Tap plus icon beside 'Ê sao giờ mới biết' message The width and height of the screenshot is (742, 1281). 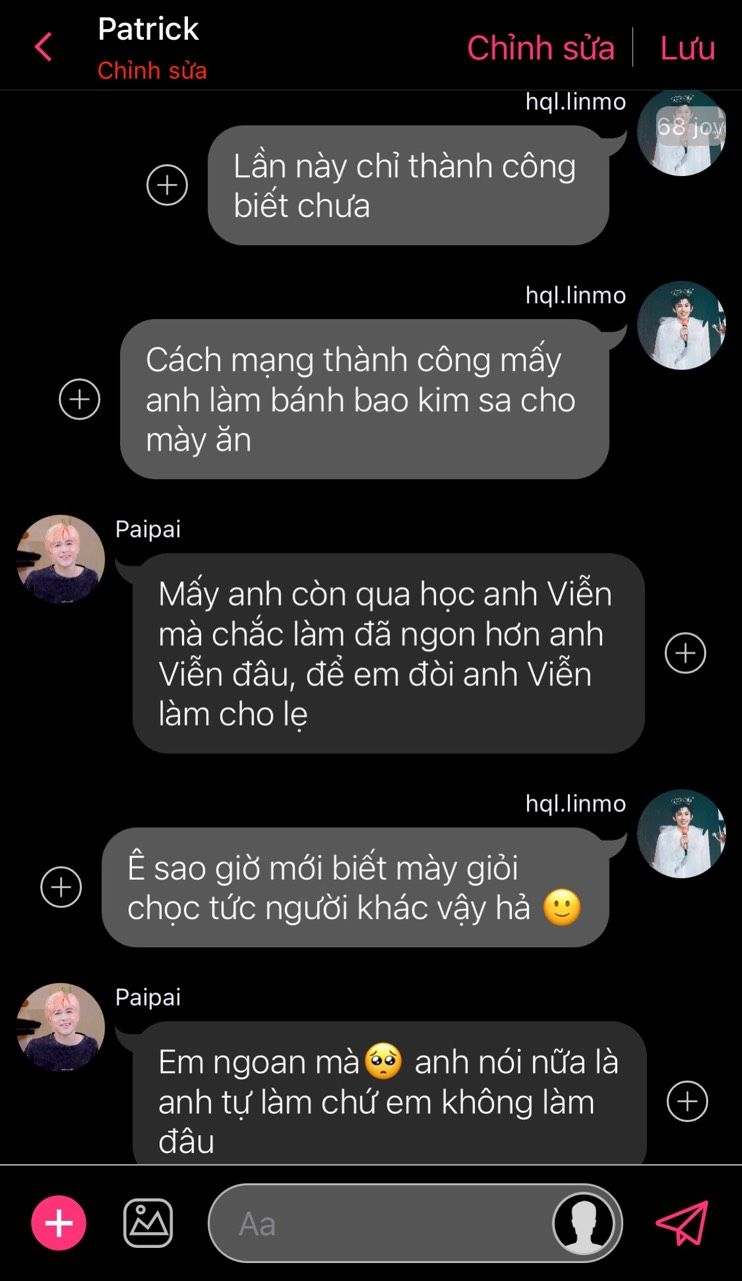(x=61, y=887)
